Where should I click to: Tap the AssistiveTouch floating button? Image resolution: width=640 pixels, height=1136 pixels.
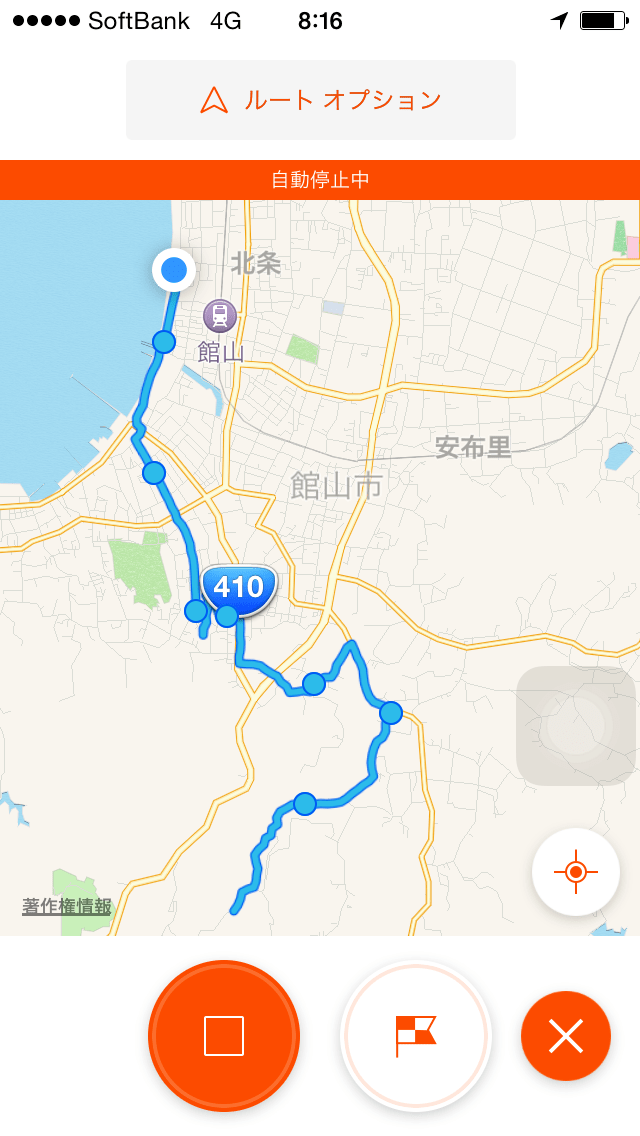click(x=576, y=726)
